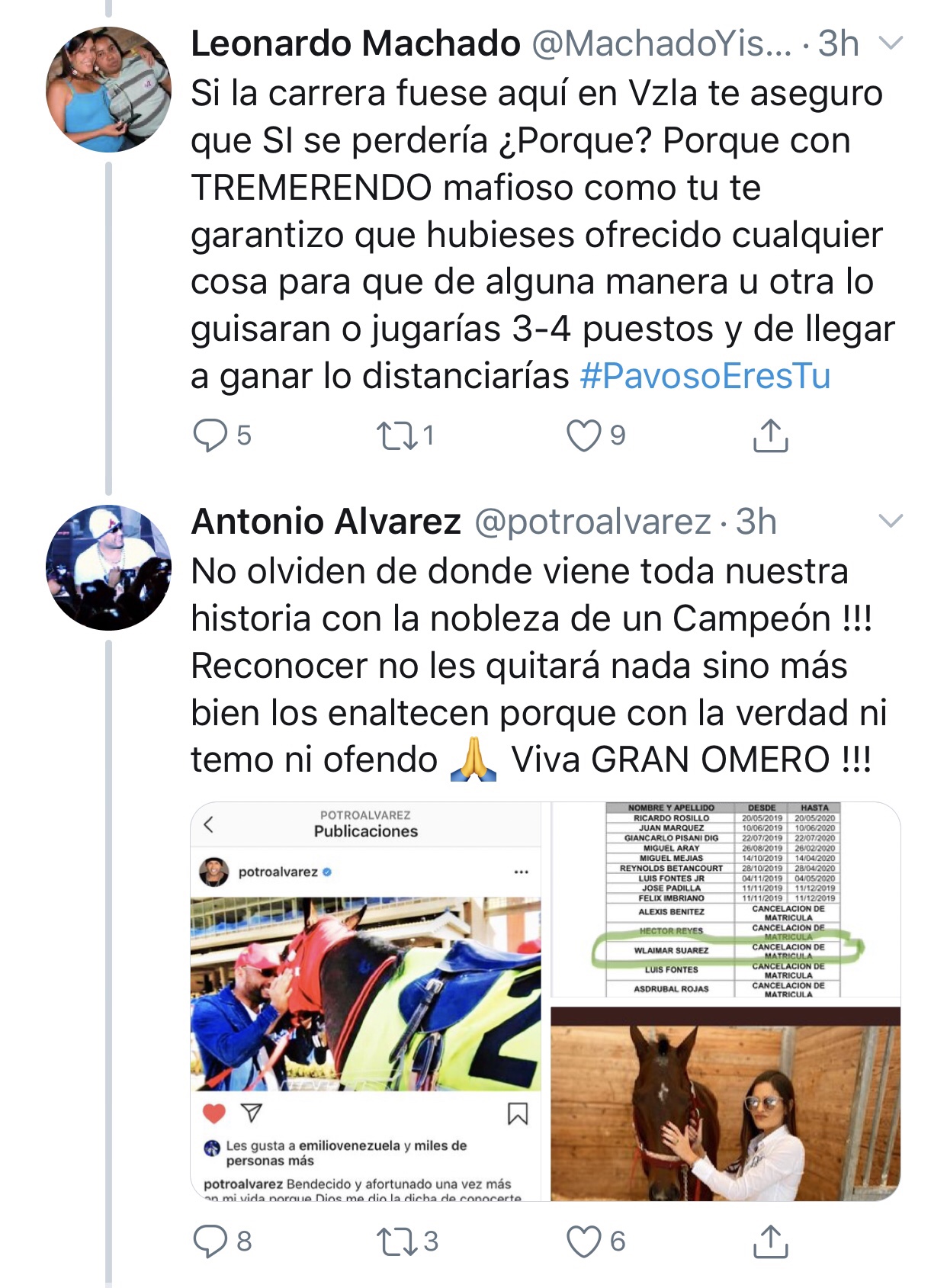The image size is (947, 1288).
Task: Open Antonio Alvarez's profile from his name
Action: click(326, 522)
